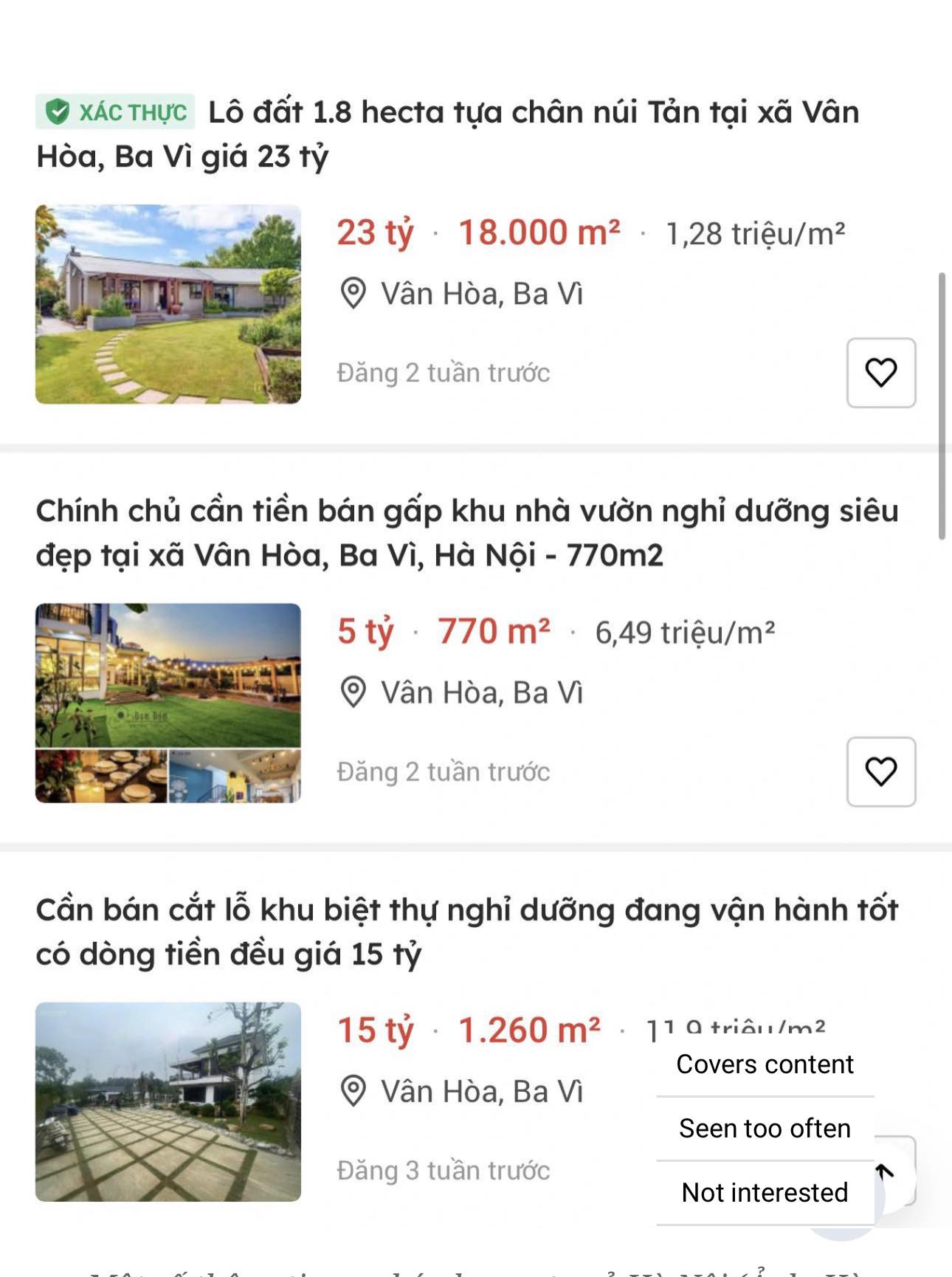Save the 23 tỷ Vân Hòa listing

880,373
